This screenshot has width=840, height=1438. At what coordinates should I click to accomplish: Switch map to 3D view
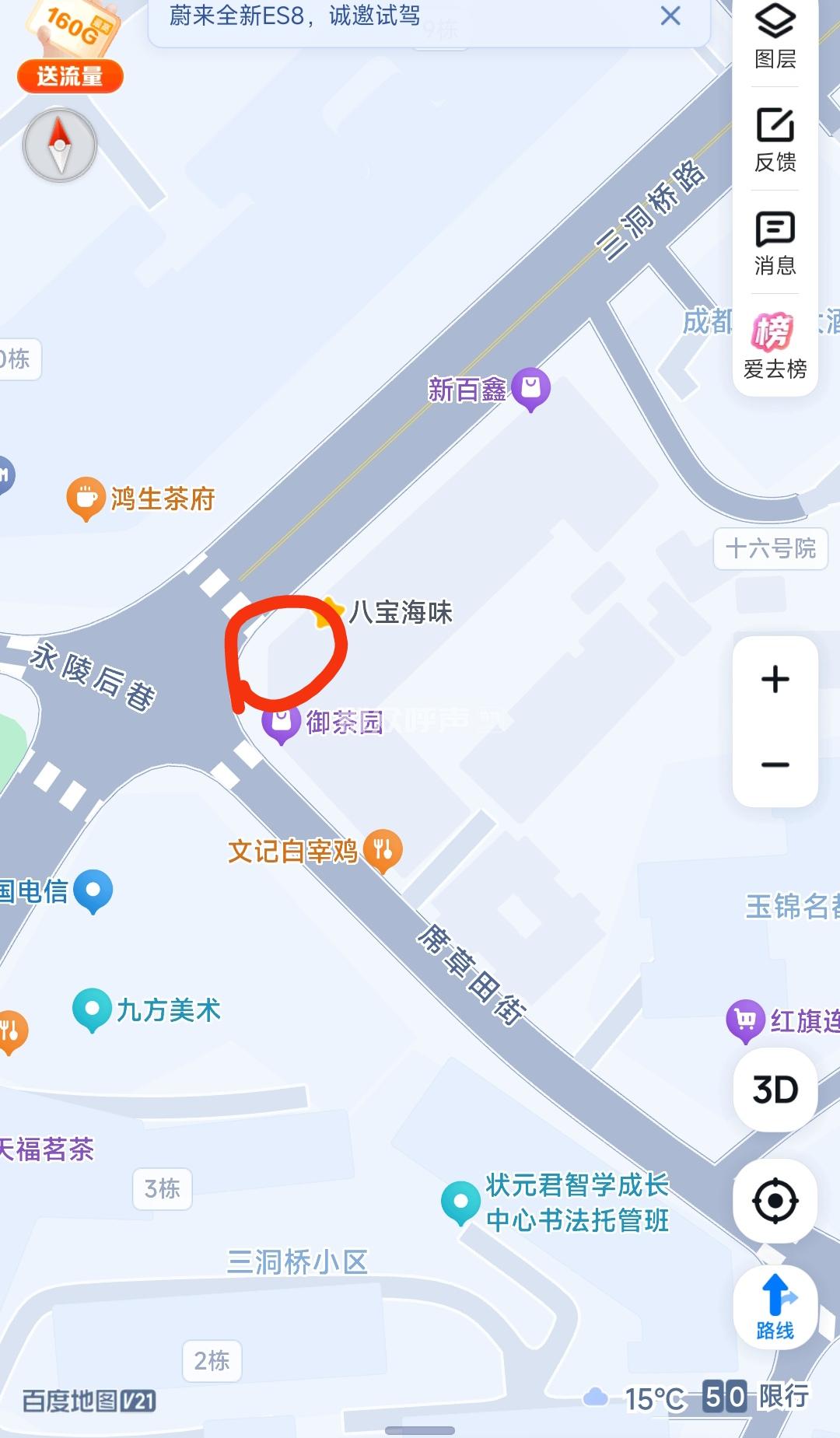pyautogui.click(x=775, y=1090)
